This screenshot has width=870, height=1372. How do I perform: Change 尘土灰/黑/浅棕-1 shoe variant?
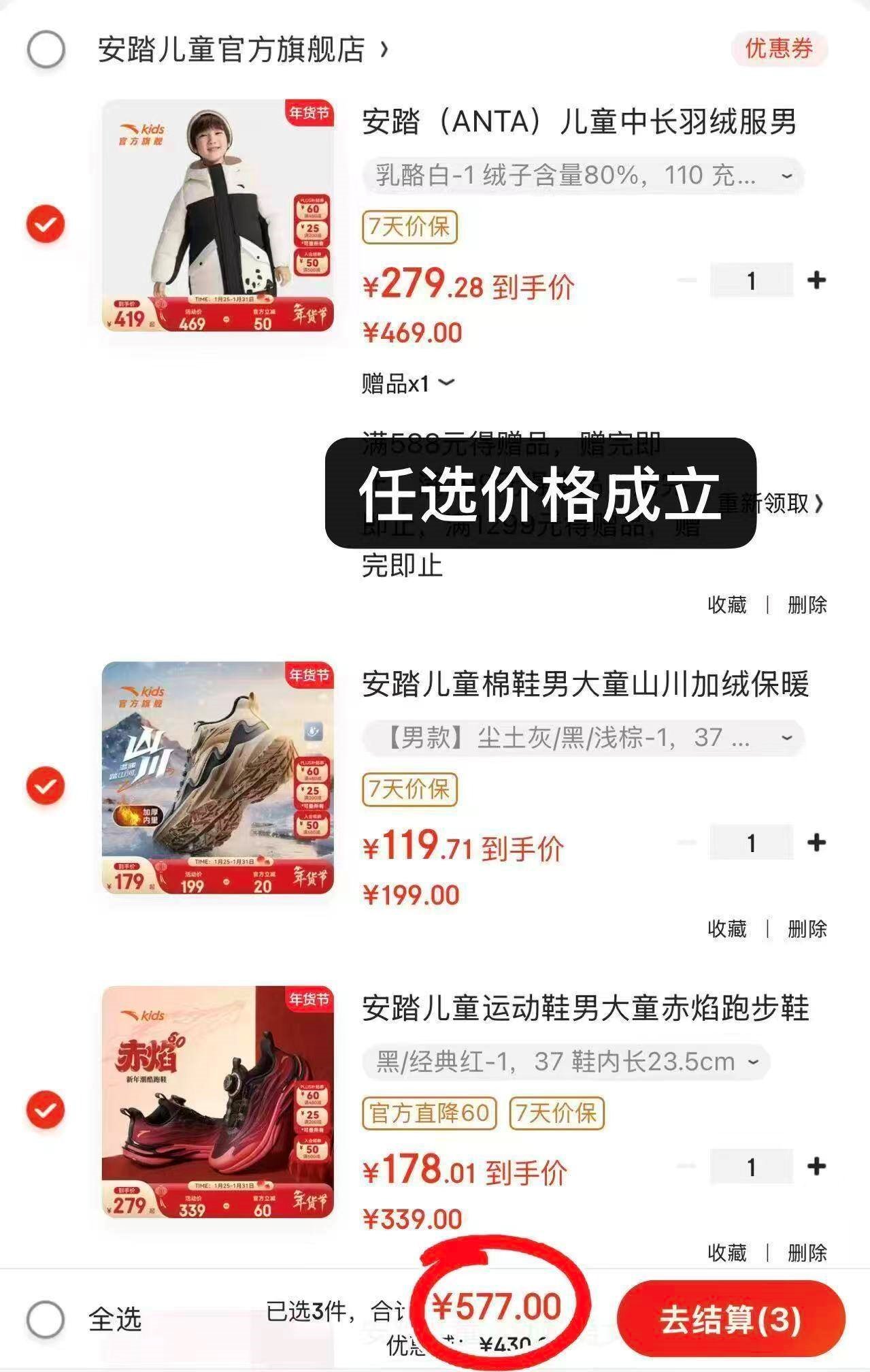coord(582,738)
